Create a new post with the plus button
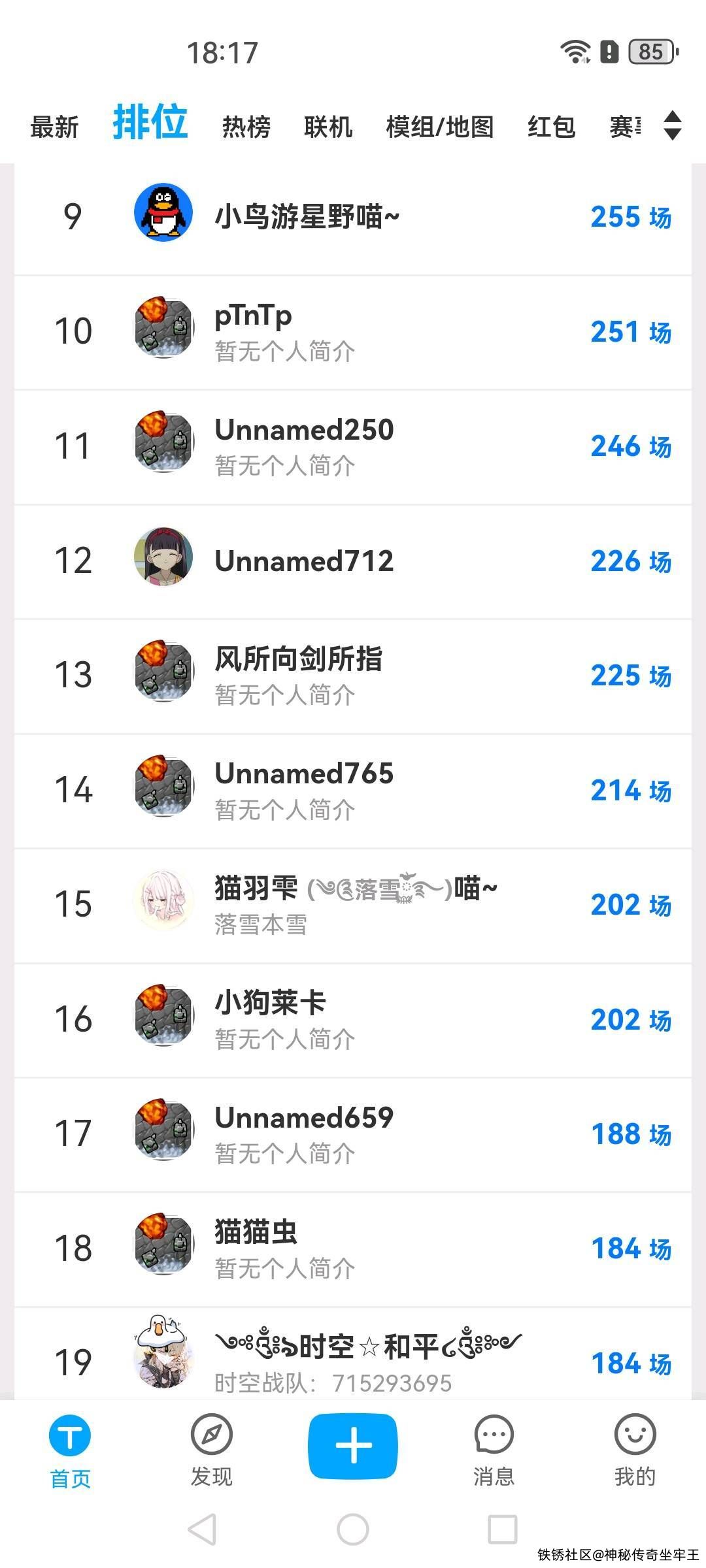Image resolution: width=706 pixels, height=1568 pixels. tap(353, 1445)
